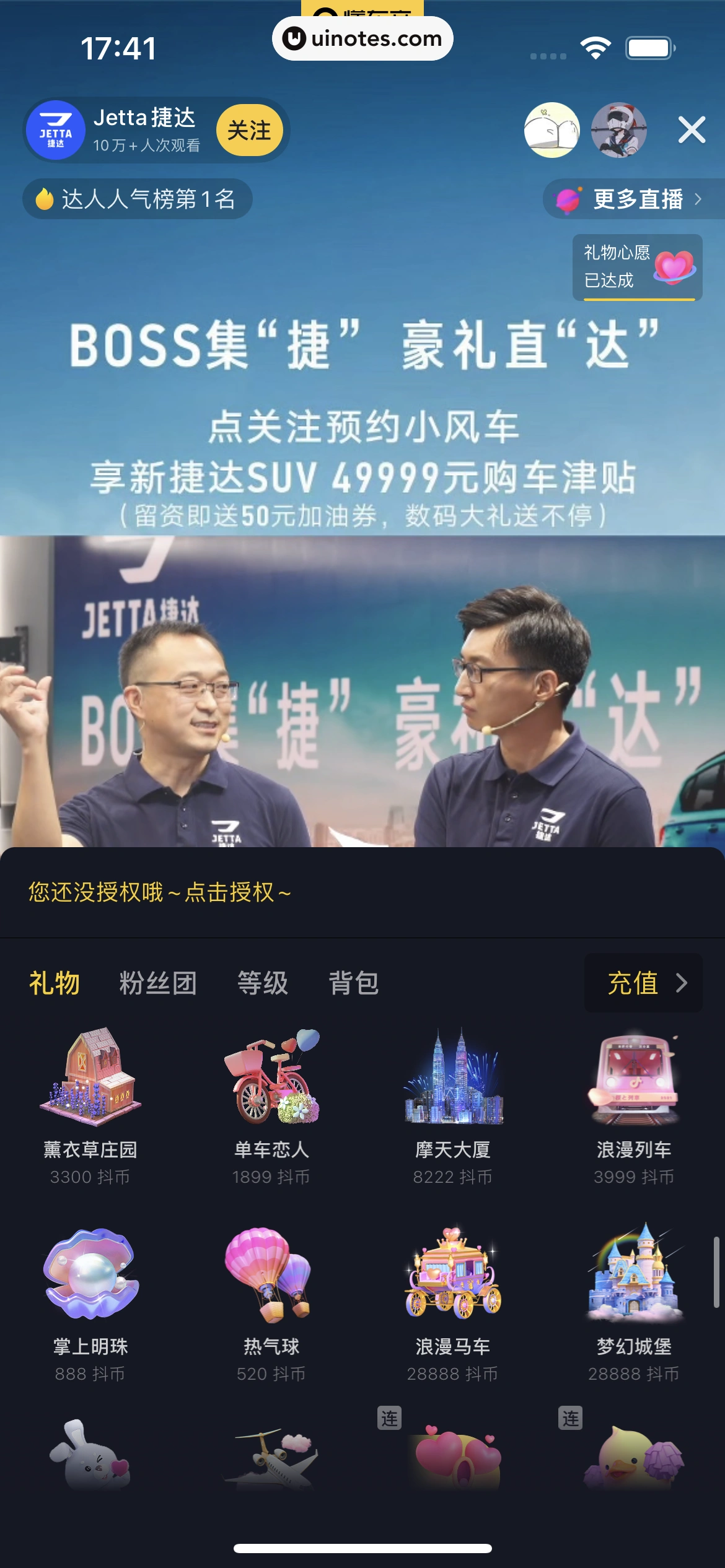
Task: Pick 掌上明珠 gift
Action: (90, 1302)
